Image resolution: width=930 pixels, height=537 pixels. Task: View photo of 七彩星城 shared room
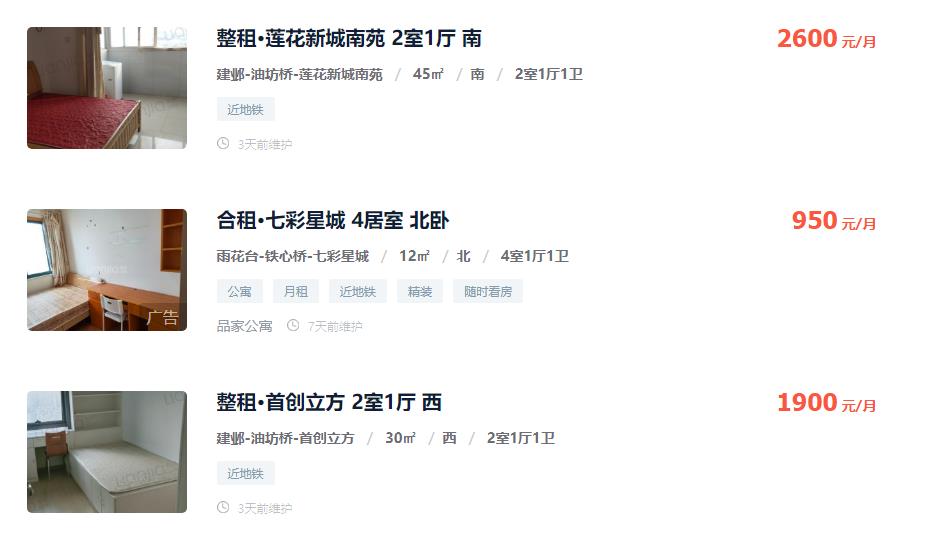pyautogui.click(x=107, y=270)
